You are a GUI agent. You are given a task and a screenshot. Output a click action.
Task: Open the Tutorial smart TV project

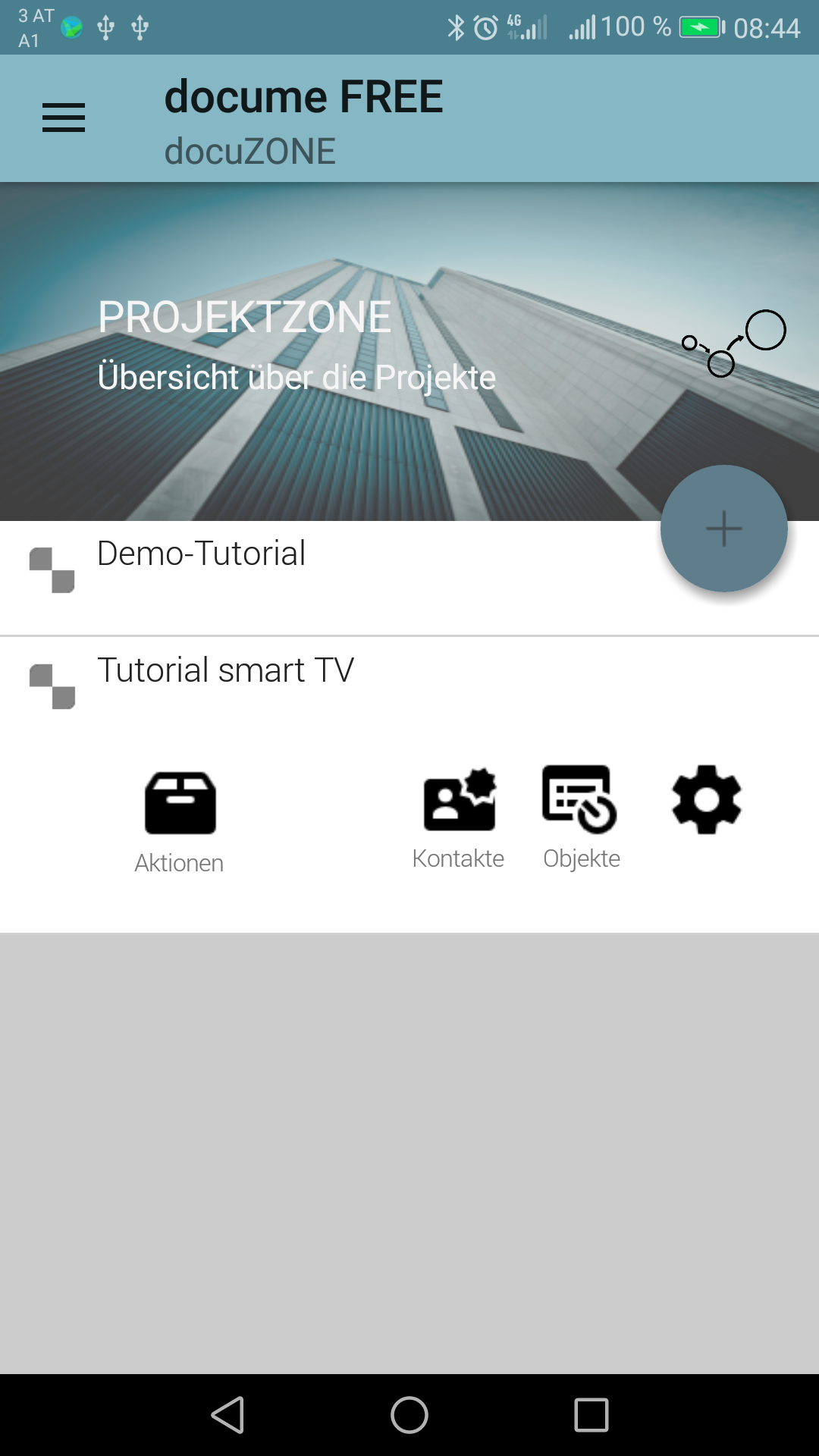coord(226,671)
